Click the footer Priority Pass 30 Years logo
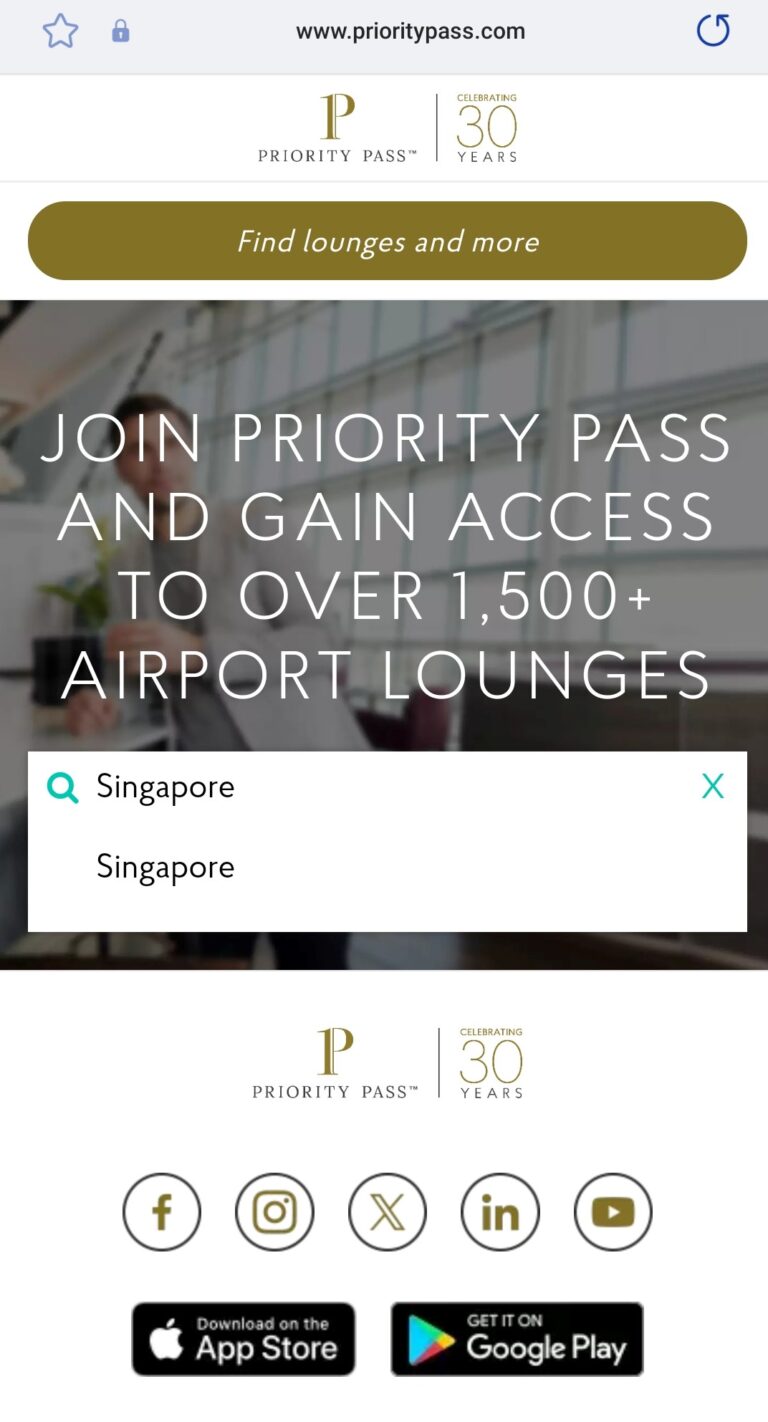 pyautogui.click(x=387, y=1062)
